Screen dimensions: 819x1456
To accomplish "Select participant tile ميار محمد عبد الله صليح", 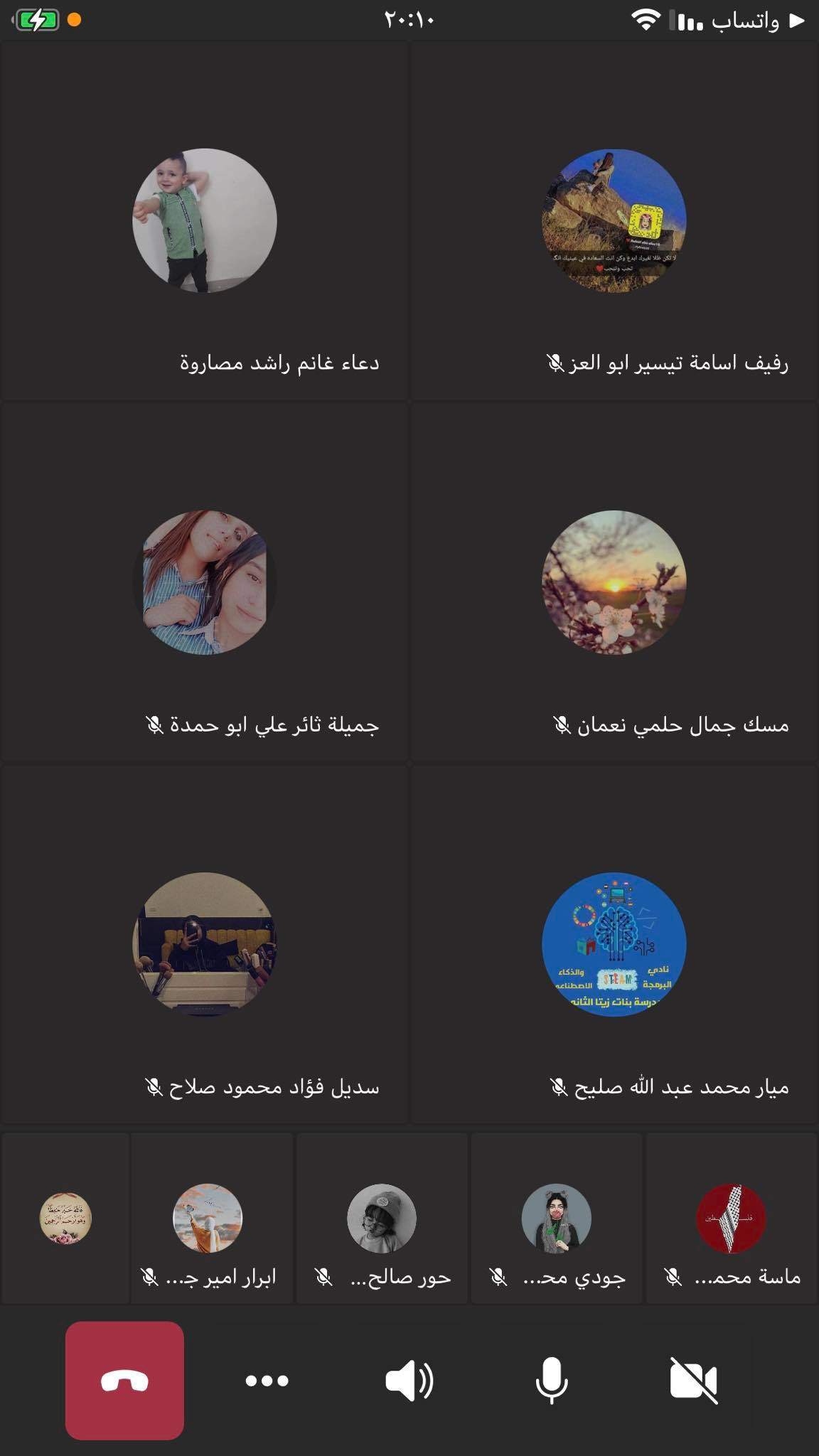I will (x=614, y=944).
